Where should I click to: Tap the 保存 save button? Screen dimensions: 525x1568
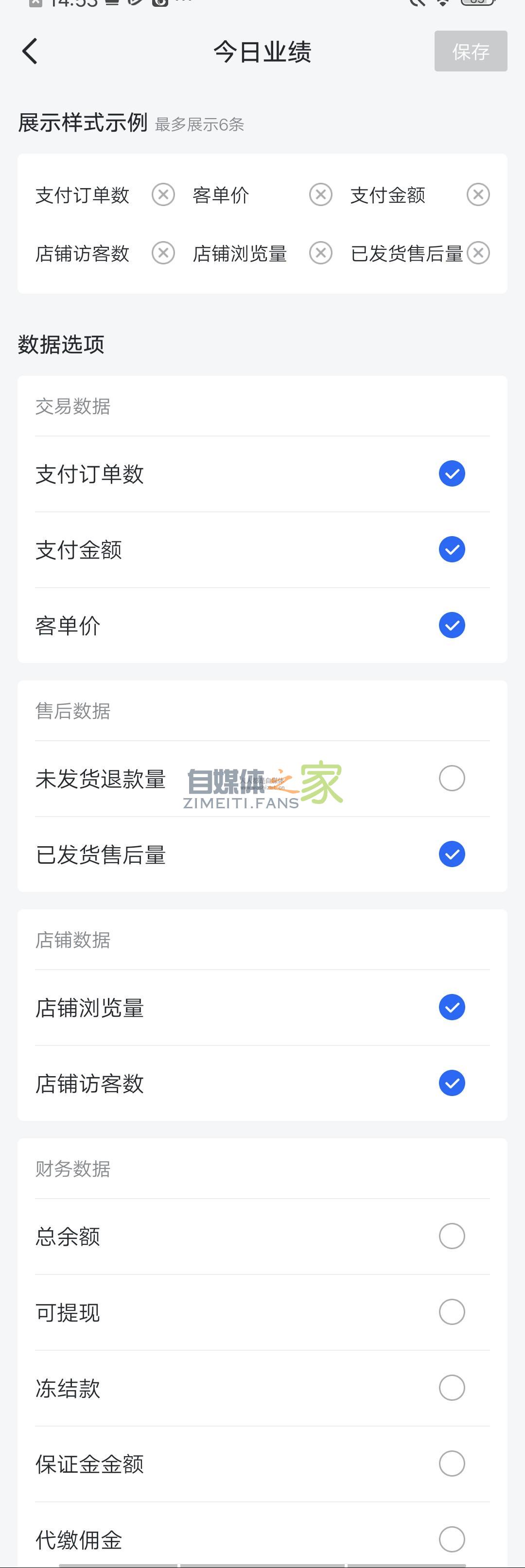click(x=470, y=51)
